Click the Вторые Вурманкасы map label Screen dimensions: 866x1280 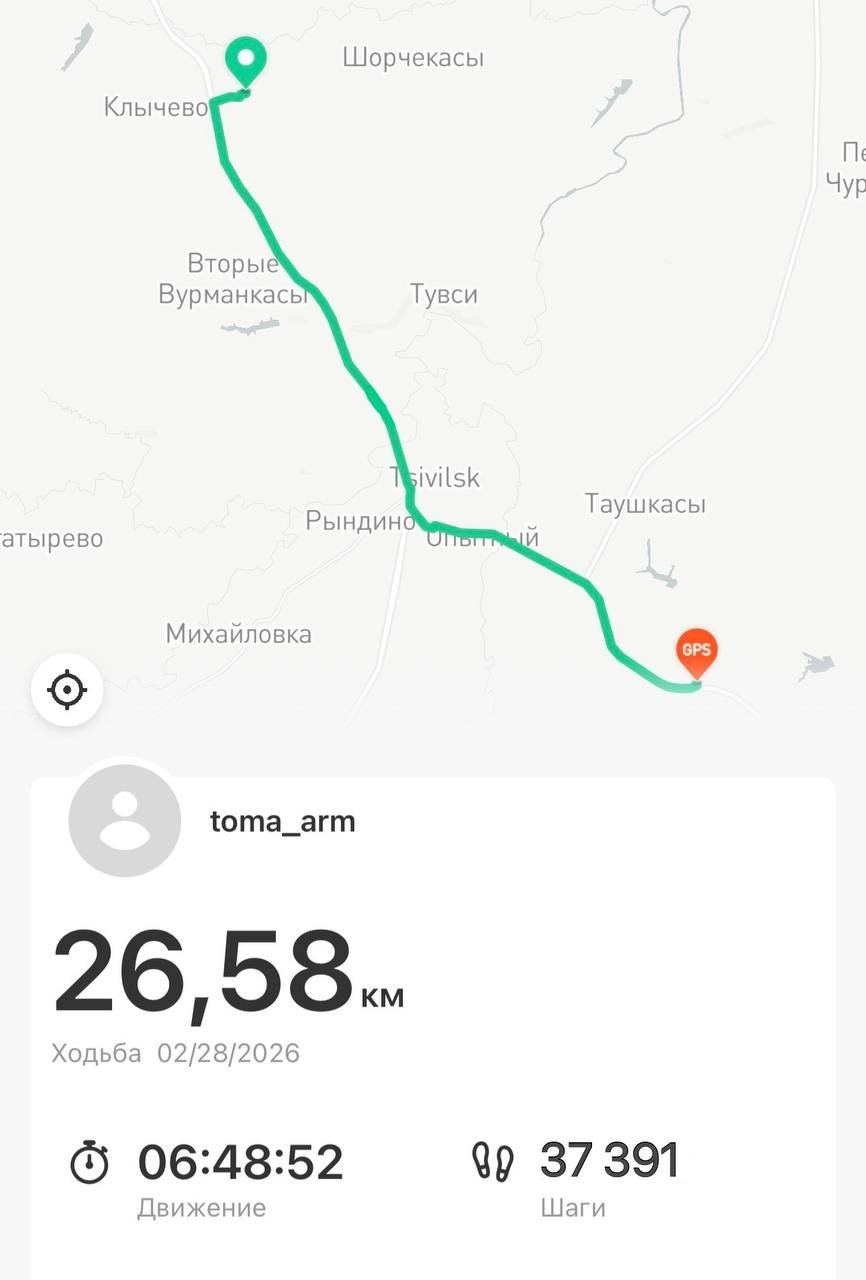234,280
